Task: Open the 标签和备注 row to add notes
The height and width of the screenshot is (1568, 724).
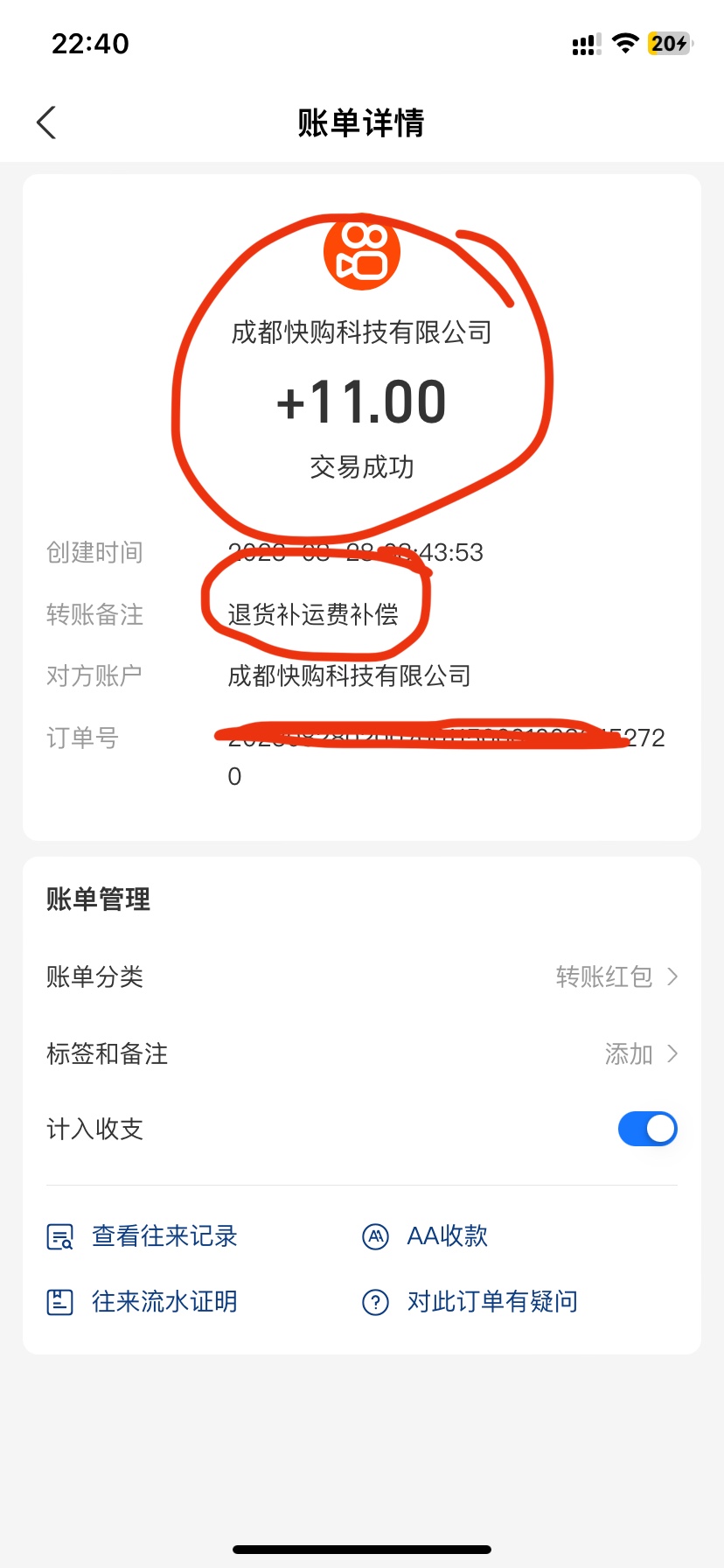Action: (x=362, y=1053)
